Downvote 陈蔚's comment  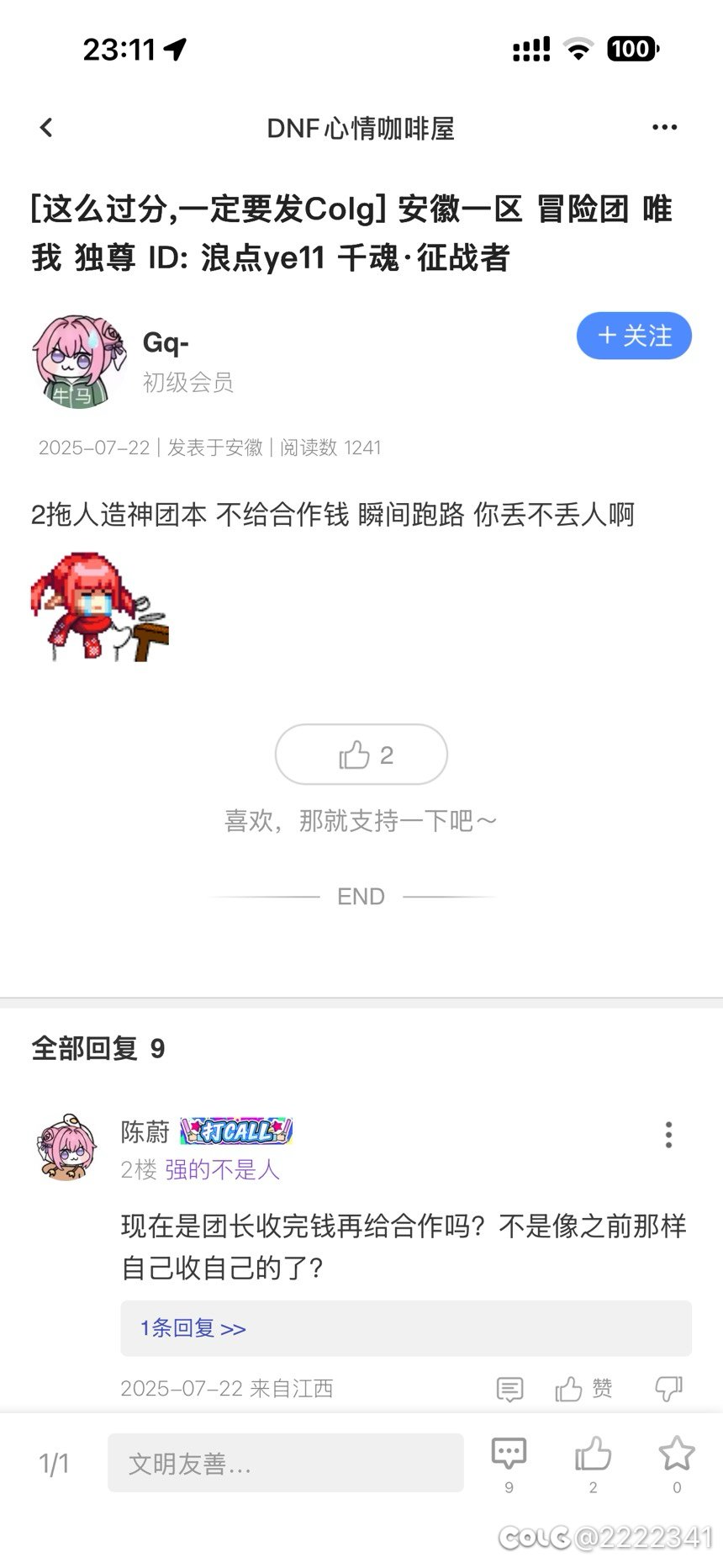tap(668, 1389)
